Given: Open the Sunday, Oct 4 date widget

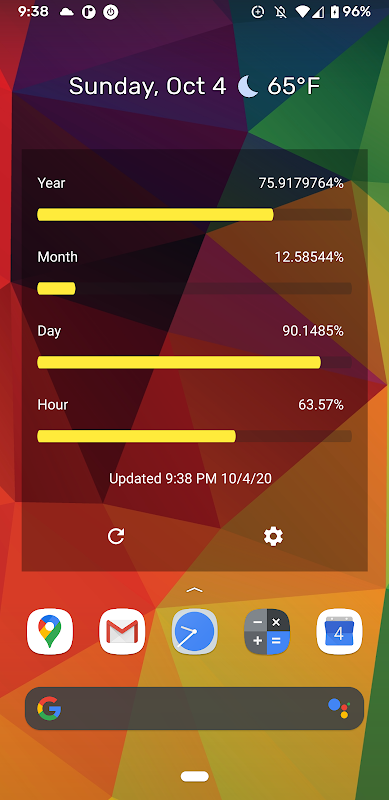Looking at the screenshot, I should (x=148, y=86).
